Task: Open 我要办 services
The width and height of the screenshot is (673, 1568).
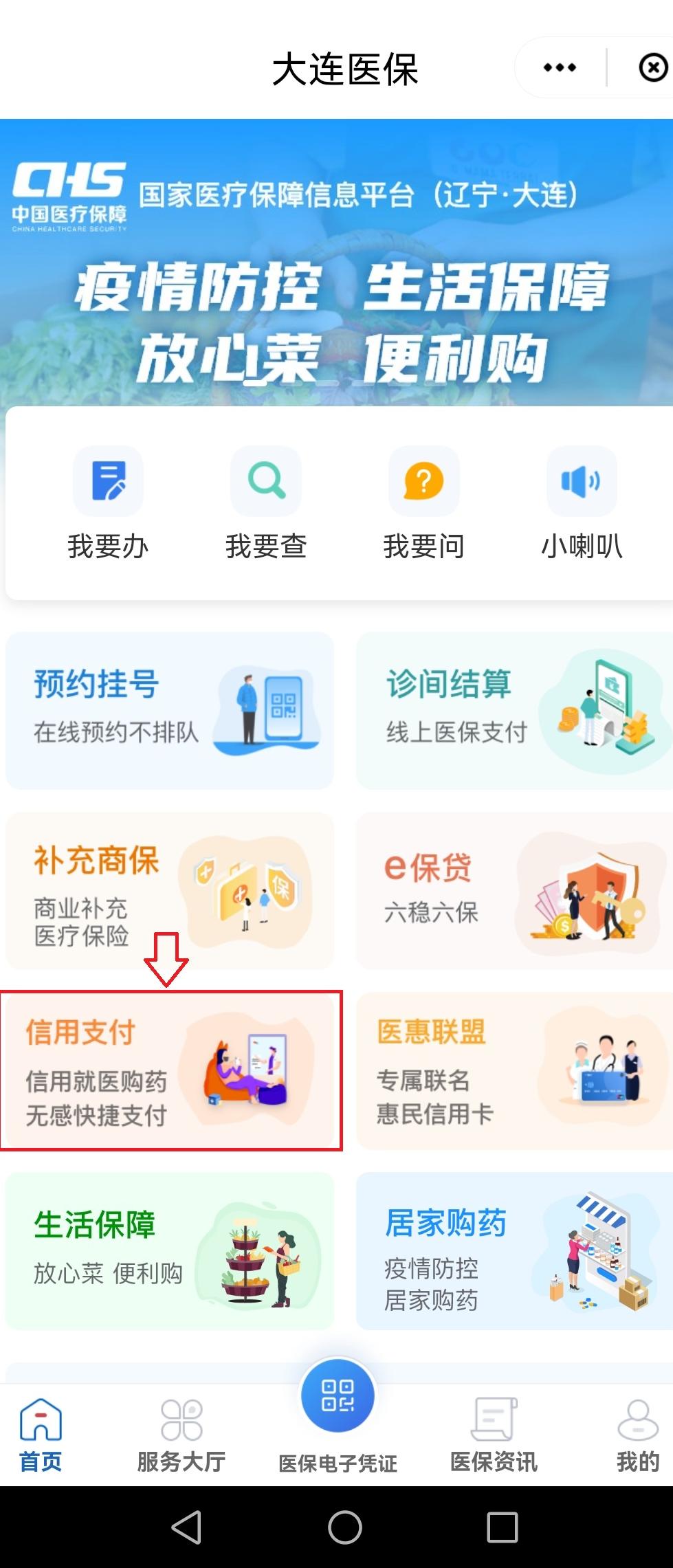Action: pos(108,503)
